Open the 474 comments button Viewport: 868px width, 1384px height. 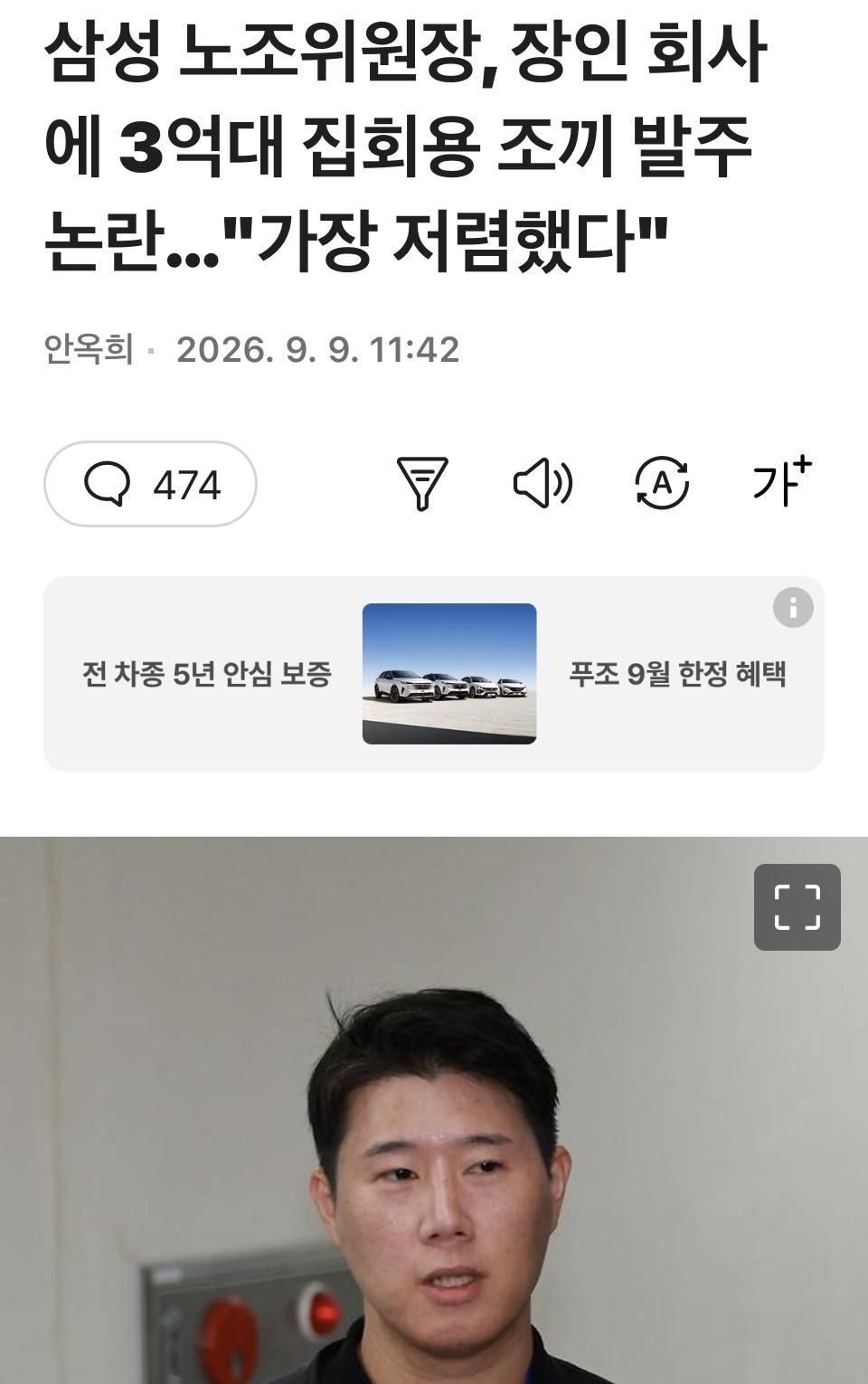click(150, 484)
